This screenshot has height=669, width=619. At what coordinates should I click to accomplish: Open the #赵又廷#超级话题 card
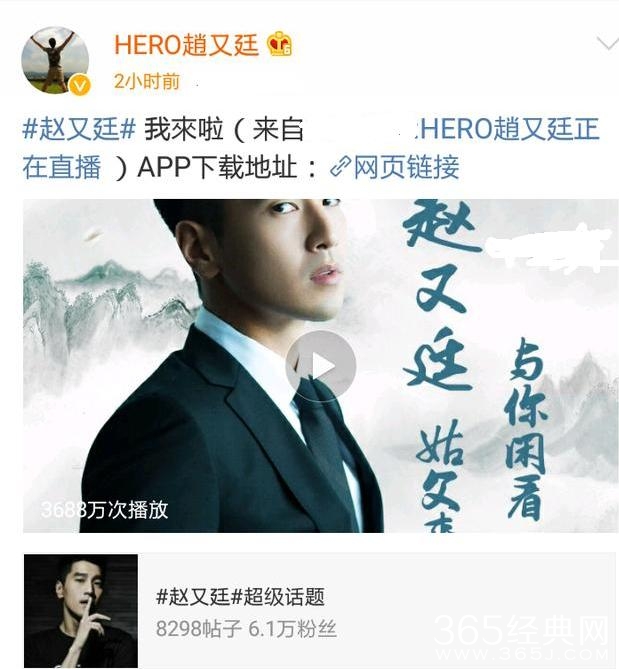tap(320, 611)
